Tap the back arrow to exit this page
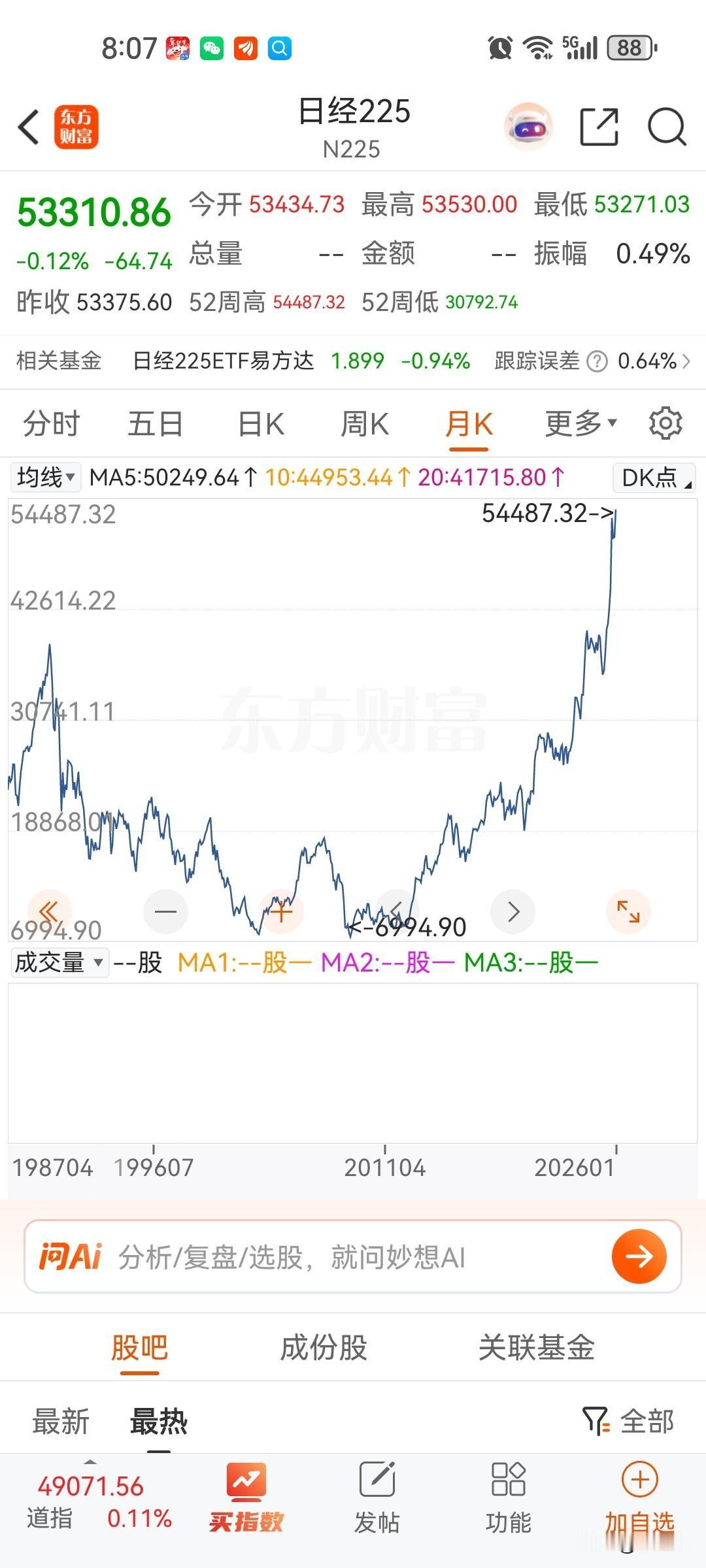The image size is (706, 1568). pyautogui.click(x=28, y=127)
